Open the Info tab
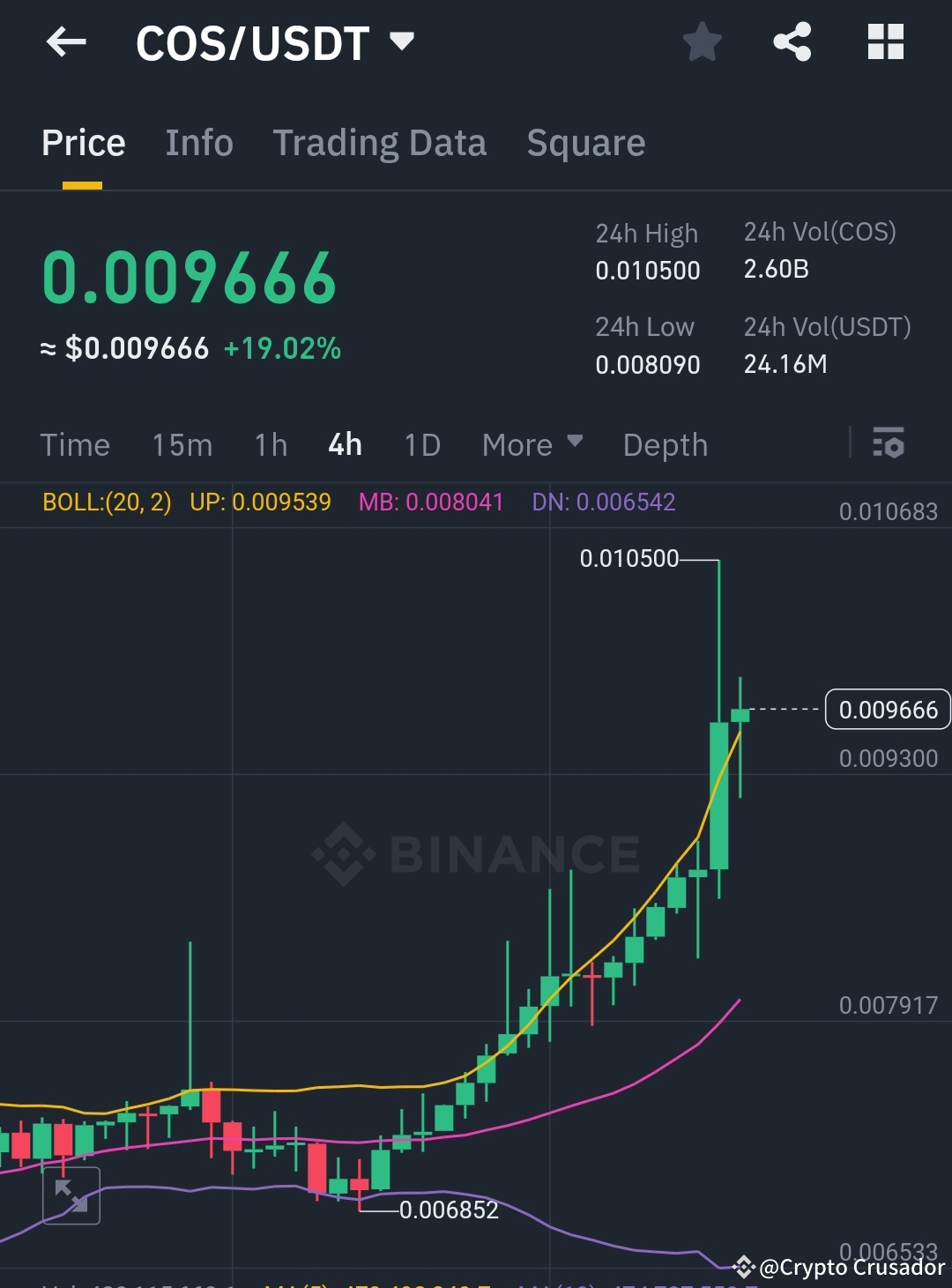 click(x=198, y=143)
